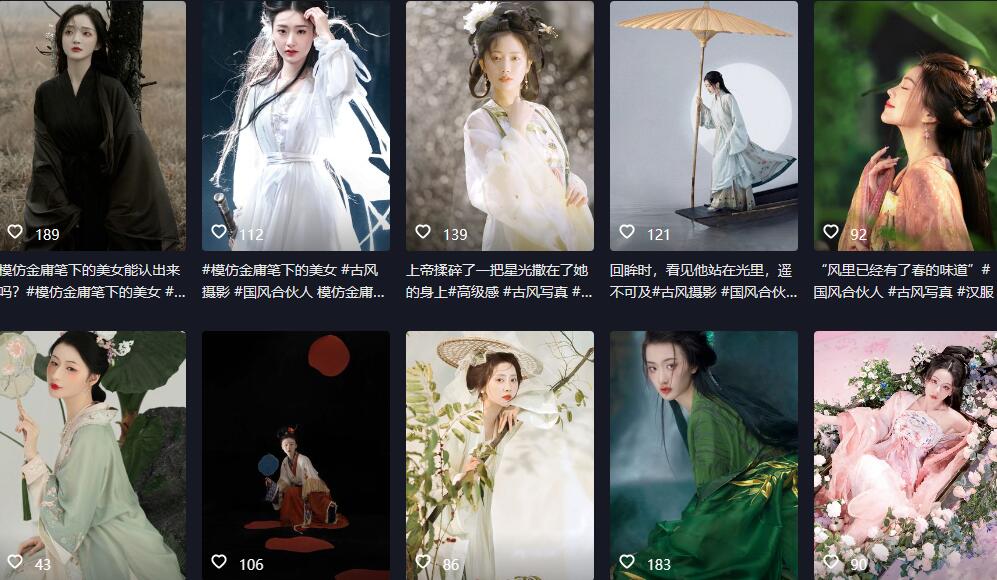Open the dark video with 106 likes
This screenshot has width=997, height=580.
(x=295, y=455)
